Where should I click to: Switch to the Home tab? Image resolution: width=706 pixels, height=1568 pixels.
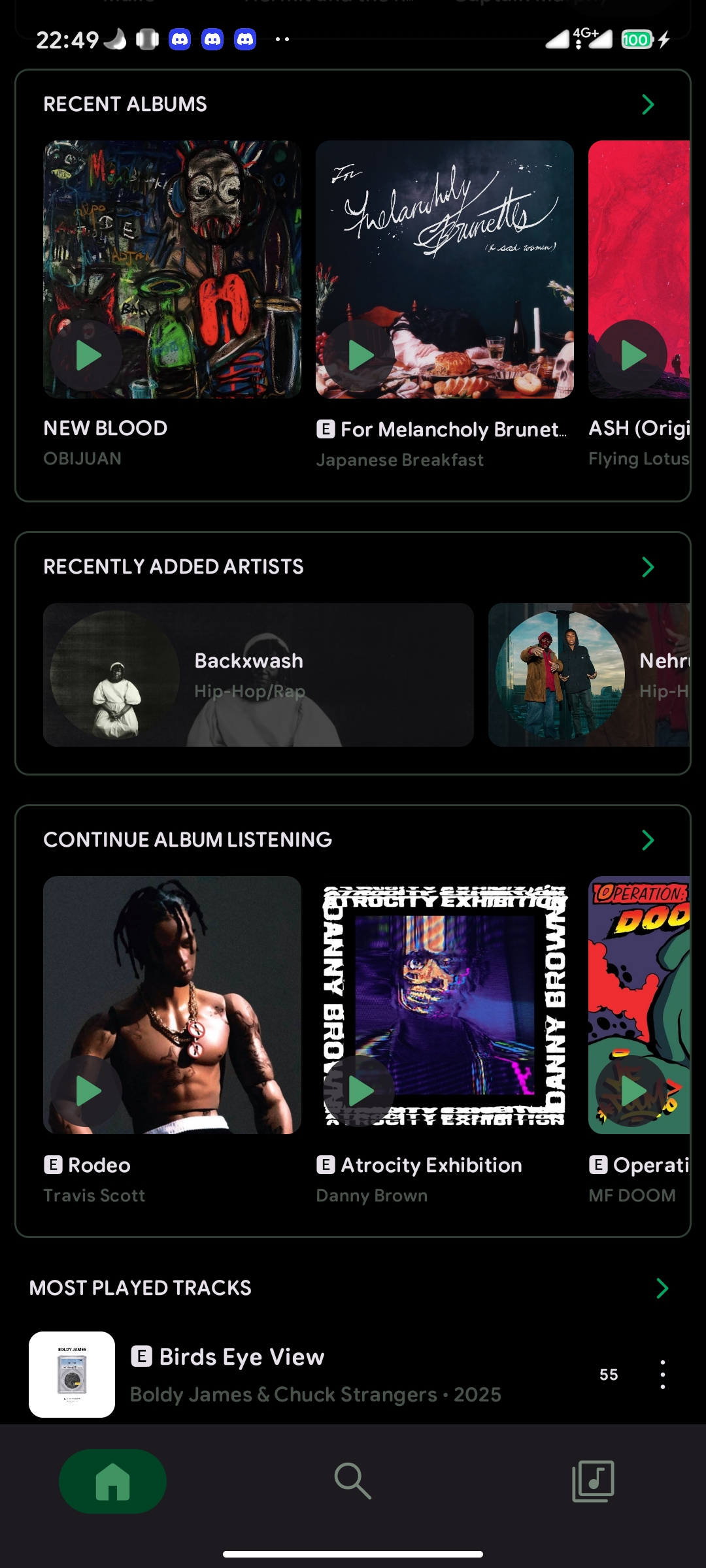112,1481
